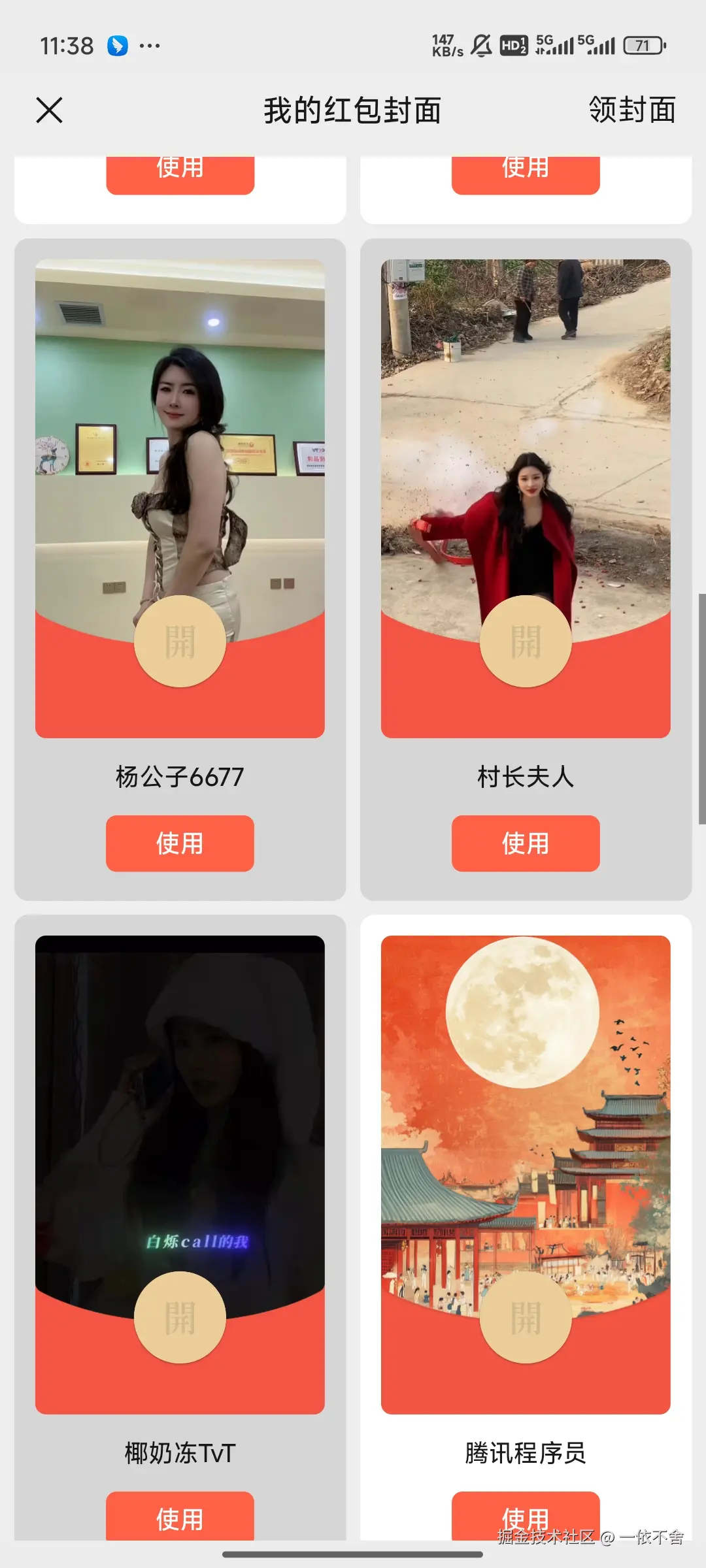Use the 杨公子6677 red packet cover
Viewport: 706px width, 1568px height.
(179, 843)
